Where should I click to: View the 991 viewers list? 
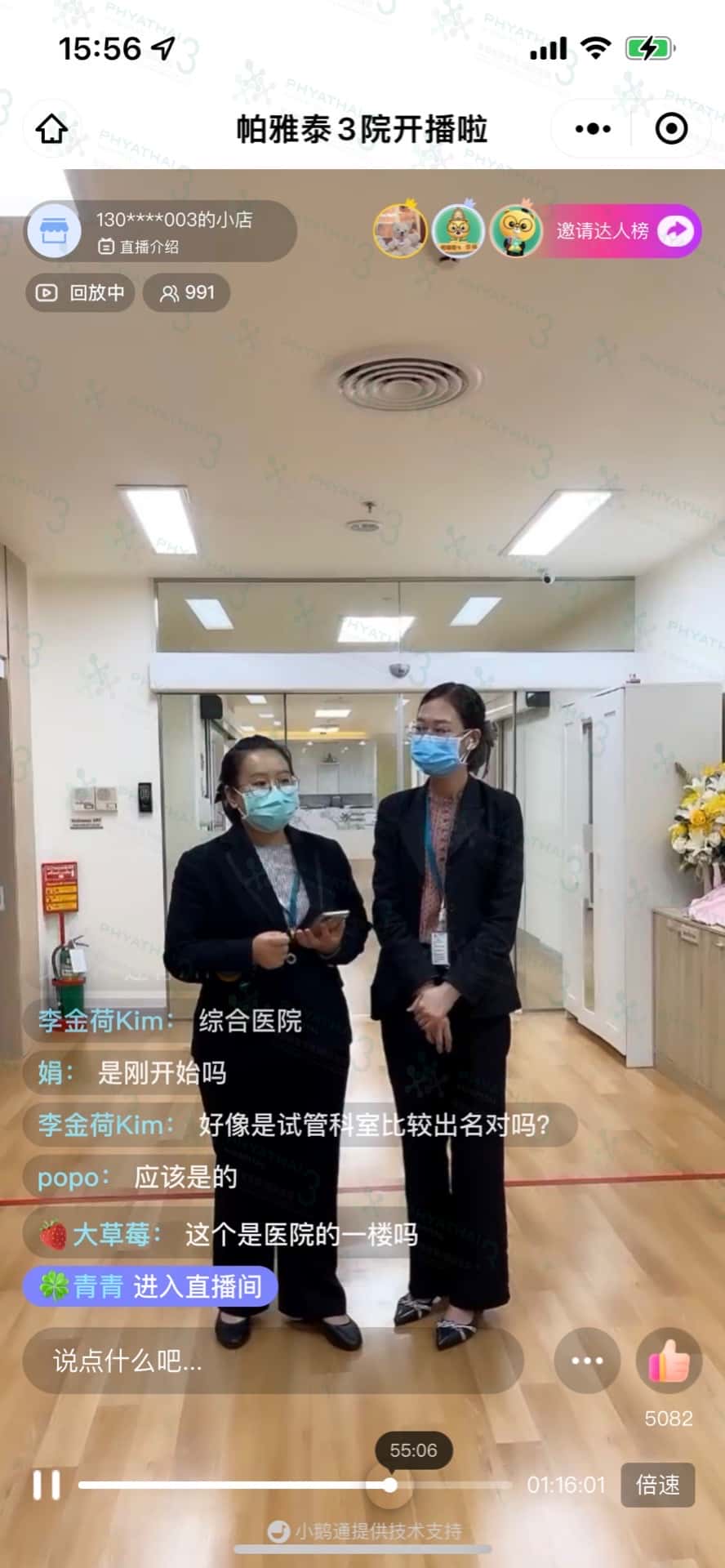click(x=187, y=292)
